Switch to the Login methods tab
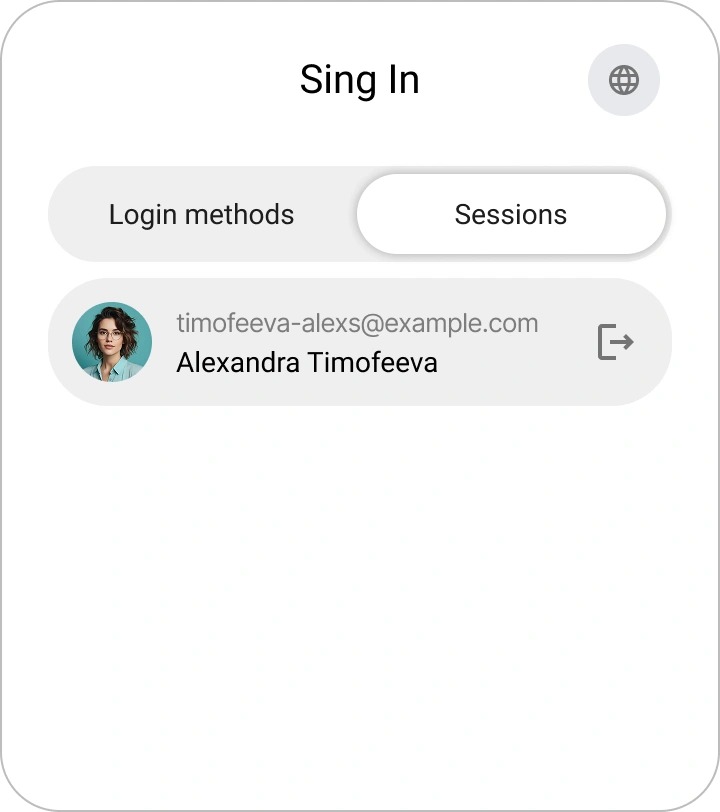Image resolution: width=720 pixels, height=812 pixels. pos(202,214)
